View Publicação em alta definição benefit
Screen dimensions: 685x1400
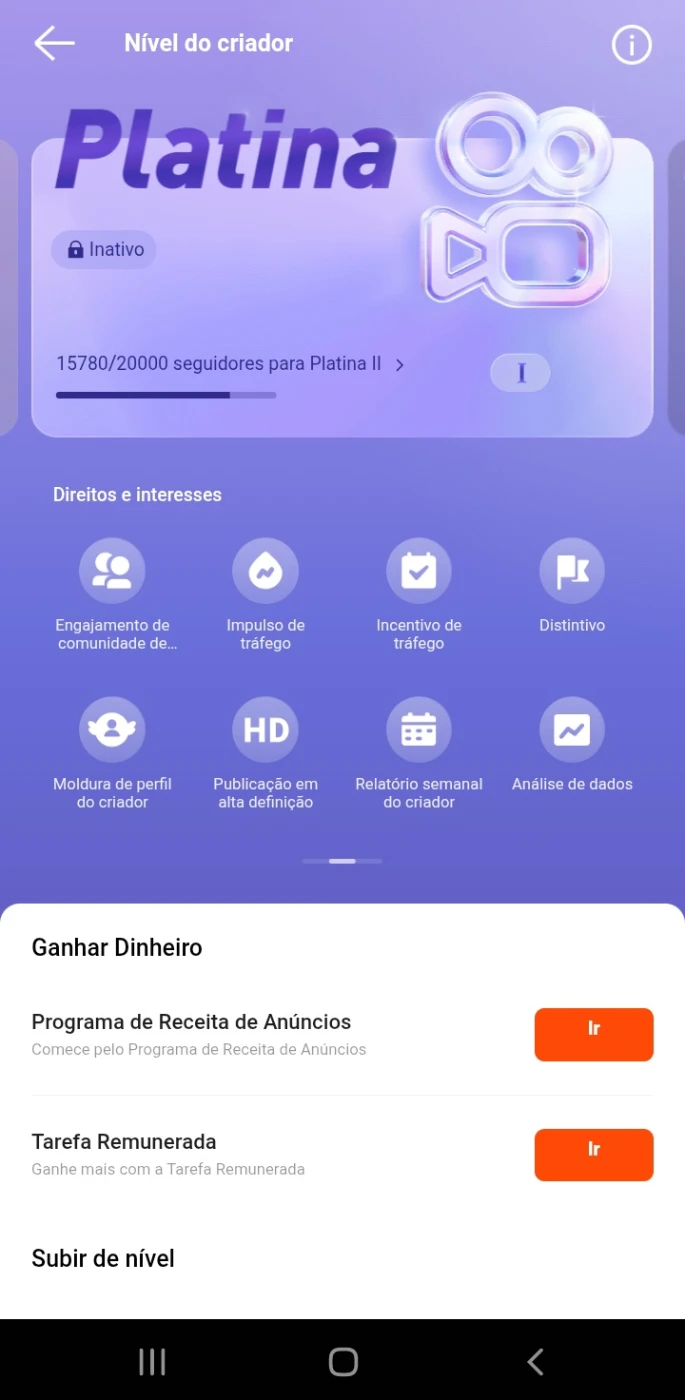click(x=265, y=730)
